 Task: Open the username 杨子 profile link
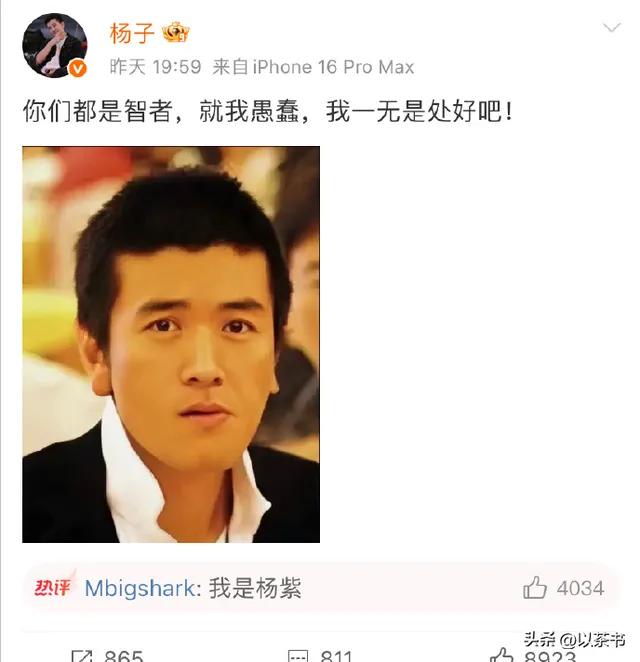click(132, 32)
